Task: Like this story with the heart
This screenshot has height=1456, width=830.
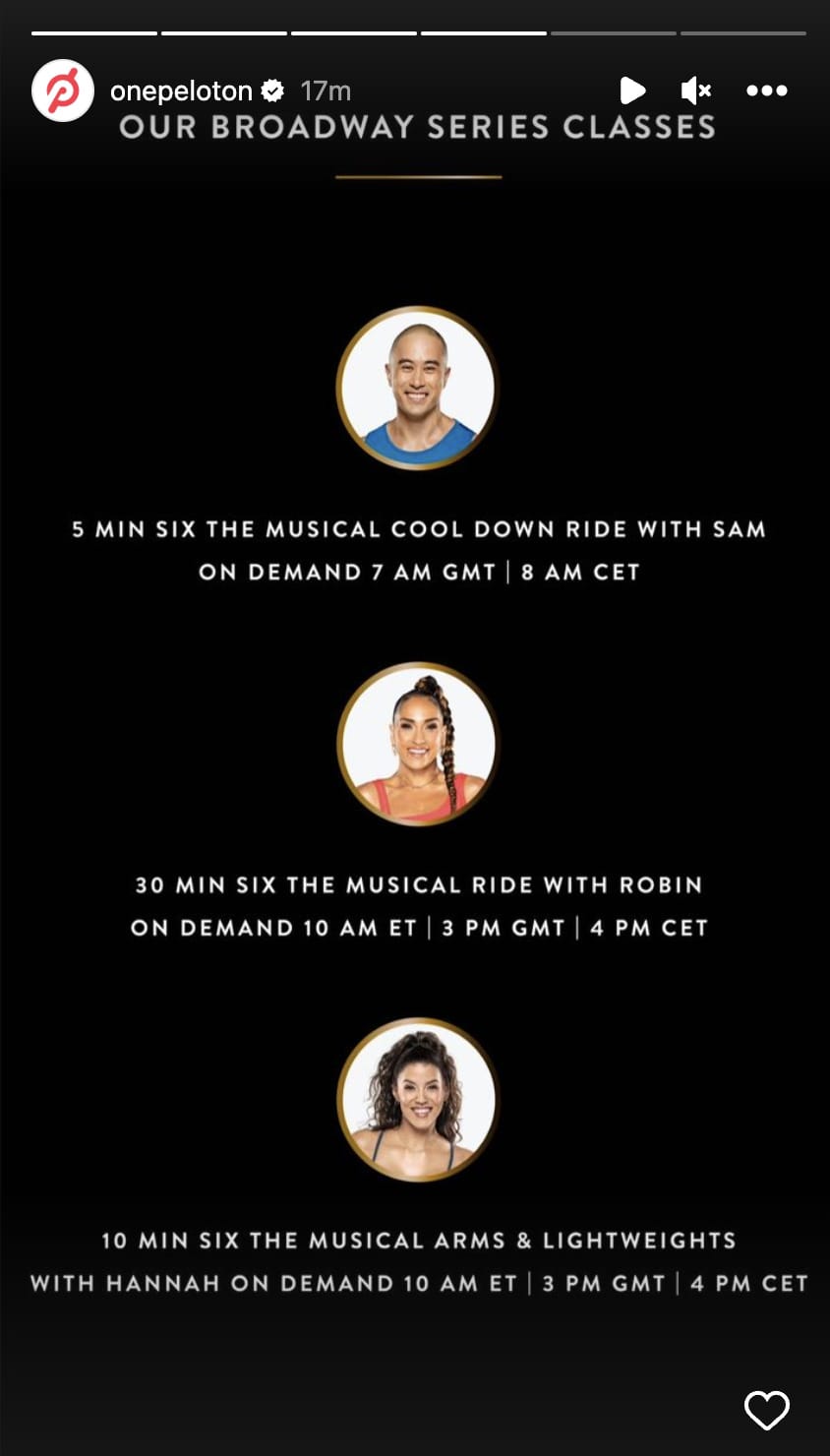Action: coord(767,1410)
